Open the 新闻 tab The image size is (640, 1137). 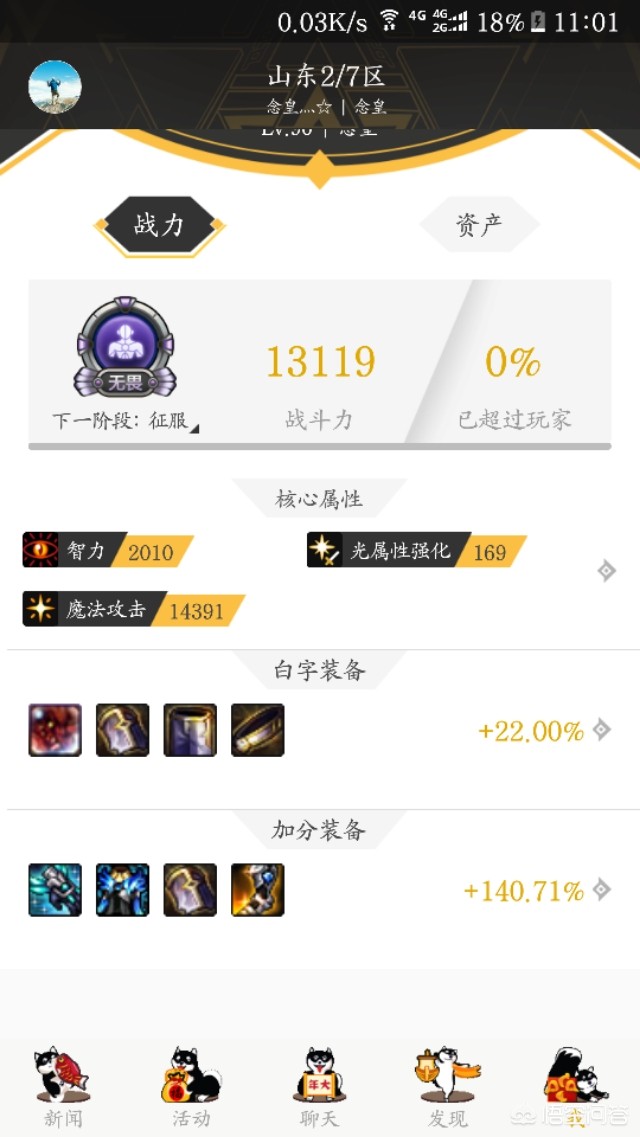point(63,1090)
